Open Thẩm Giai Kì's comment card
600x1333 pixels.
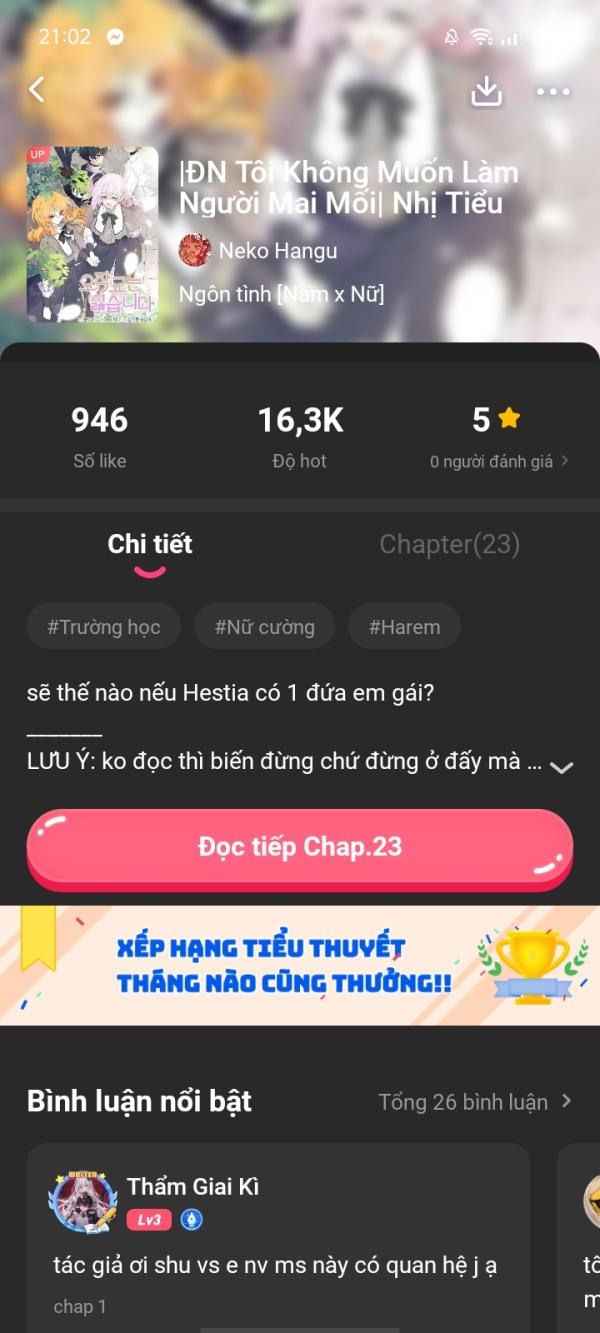click(278, 1240)
